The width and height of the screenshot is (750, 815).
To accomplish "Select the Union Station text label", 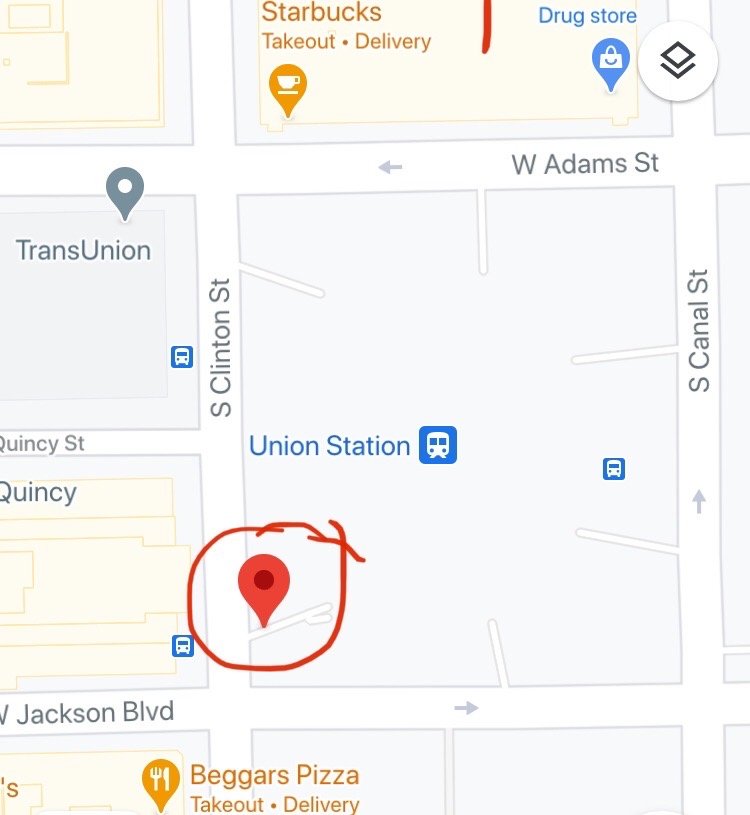I will click(330, 446).
